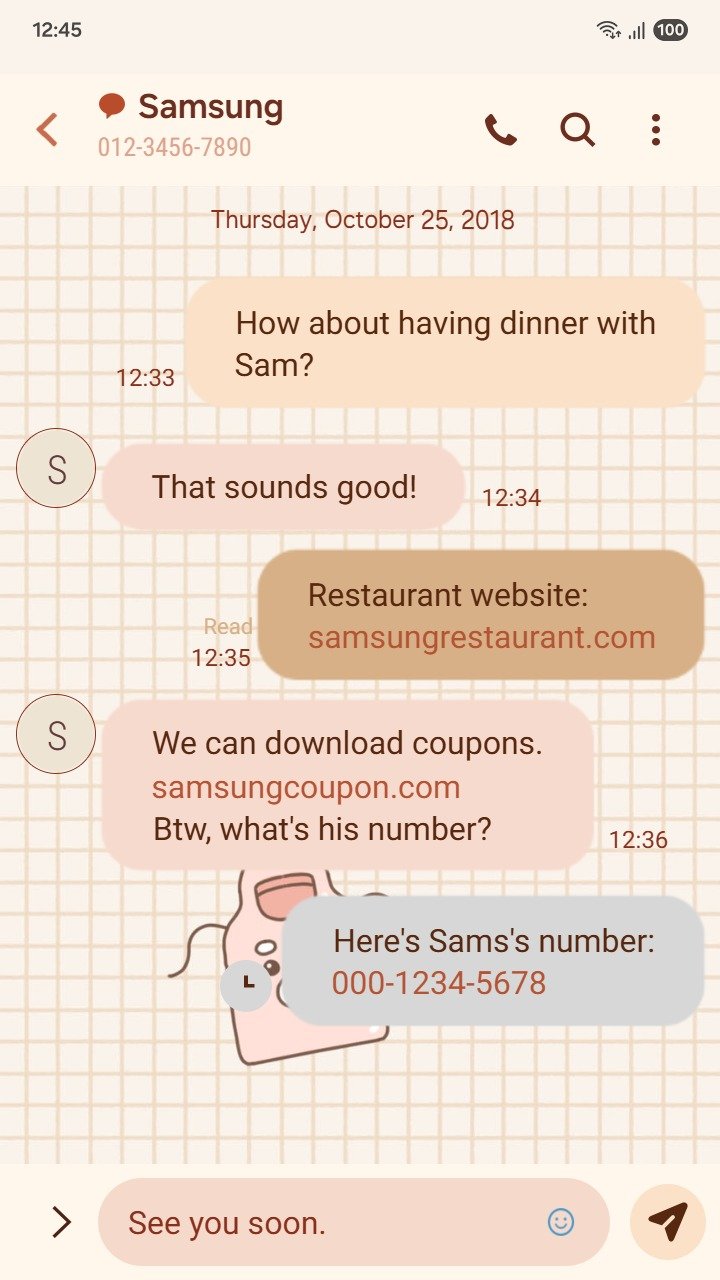Tap the phone number 000-1234-5678
The image size is (720, 1280).
439,983
